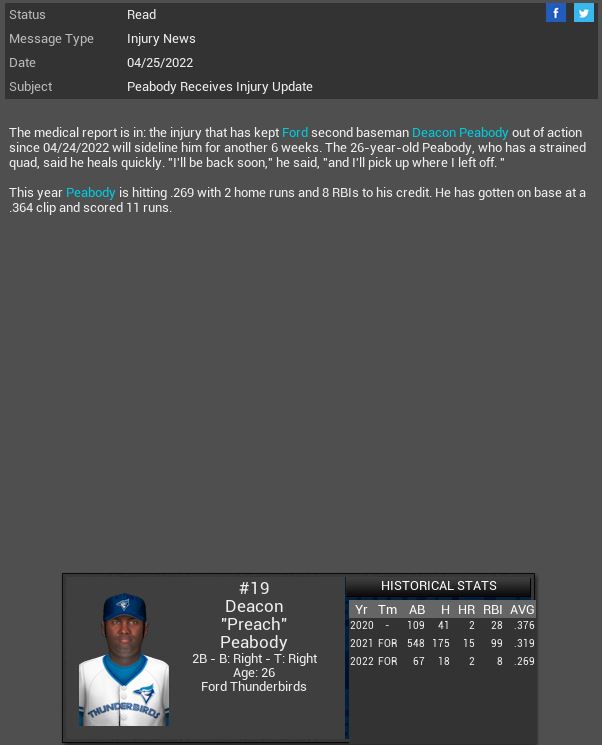Open the Ford team link
The width and height of the screenshot is (602, 745).
tap(295, 132)
